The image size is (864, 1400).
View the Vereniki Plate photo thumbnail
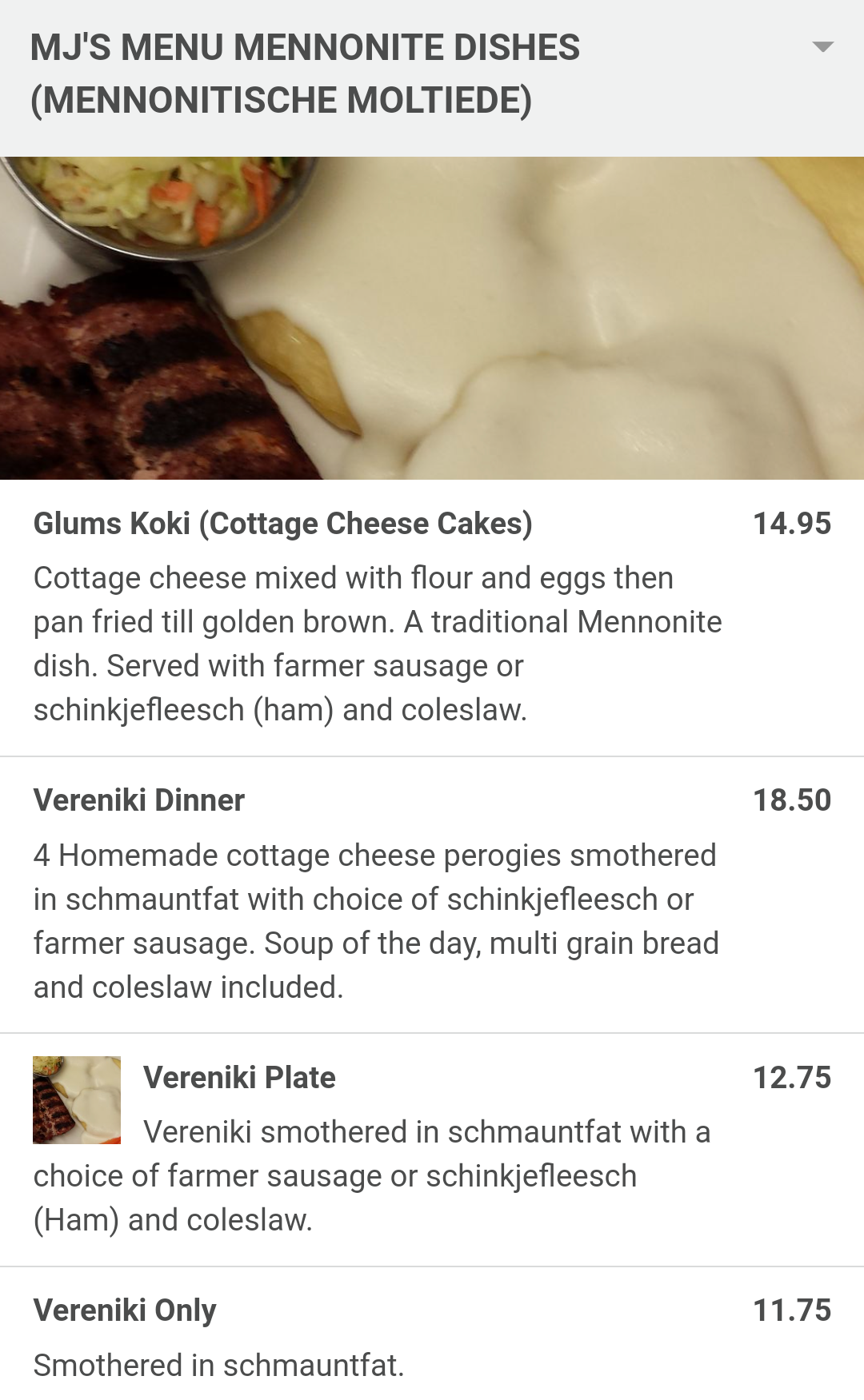77,1100
